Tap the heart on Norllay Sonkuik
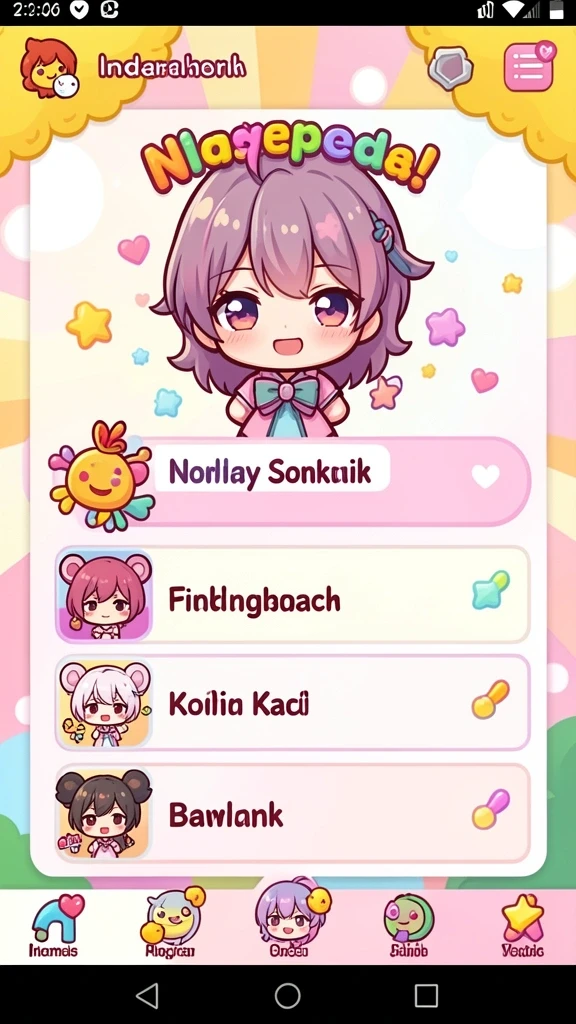Screen dimensions: 576x1024 tap(486, 477)
